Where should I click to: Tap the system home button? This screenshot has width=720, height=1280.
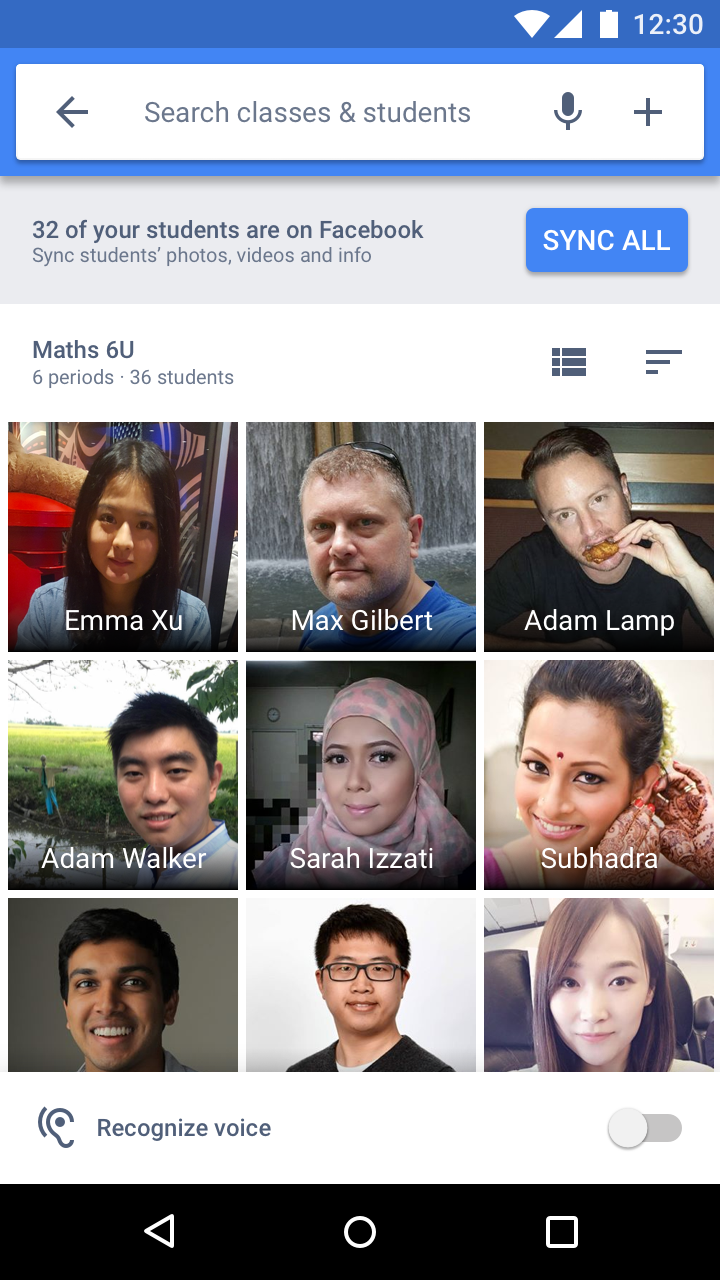pyautogui.click(x=360, y=1232)
